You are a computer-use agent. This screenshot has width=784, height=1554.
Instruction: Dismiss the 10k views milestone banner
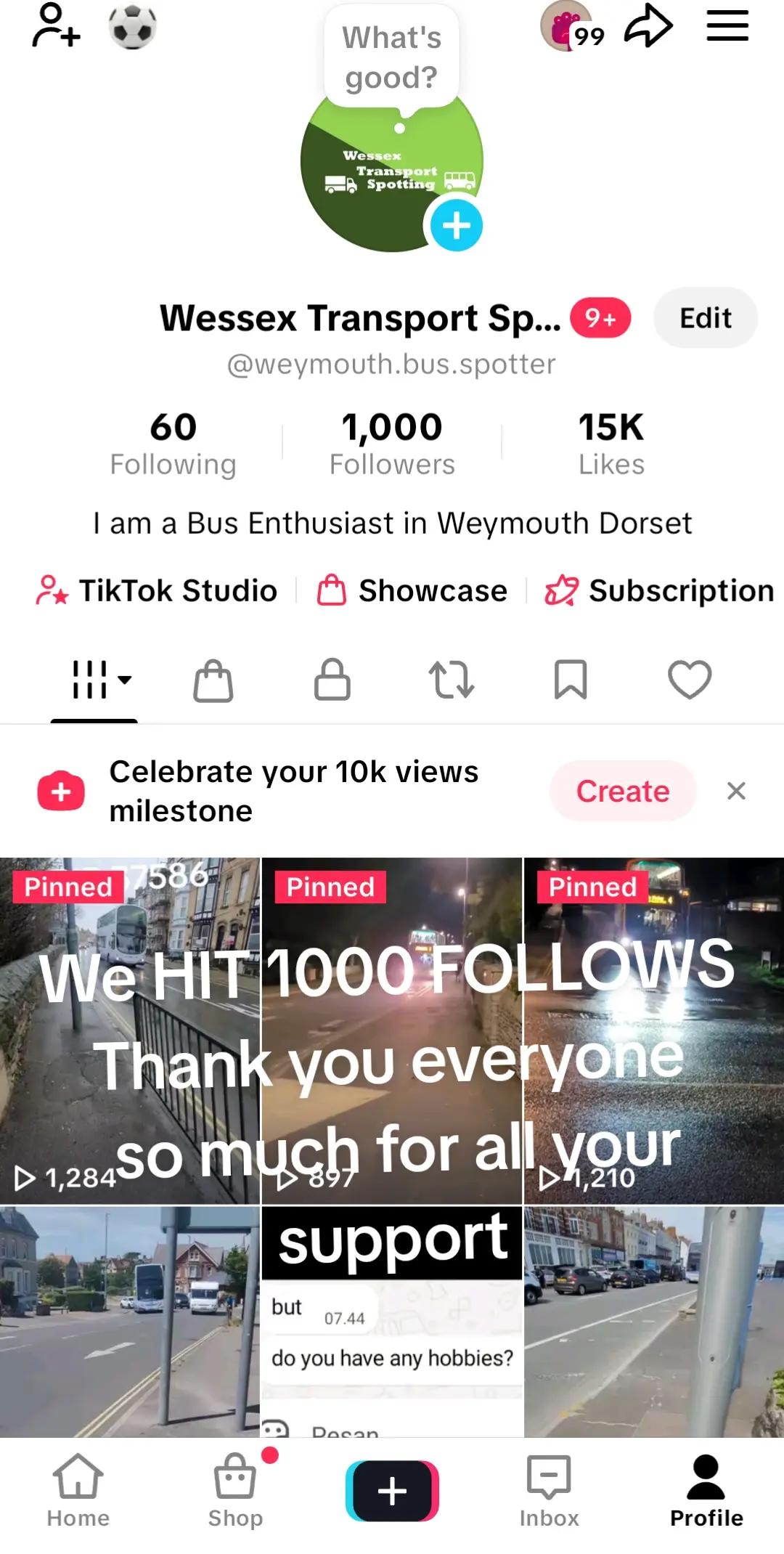click(x=736, y=791)
